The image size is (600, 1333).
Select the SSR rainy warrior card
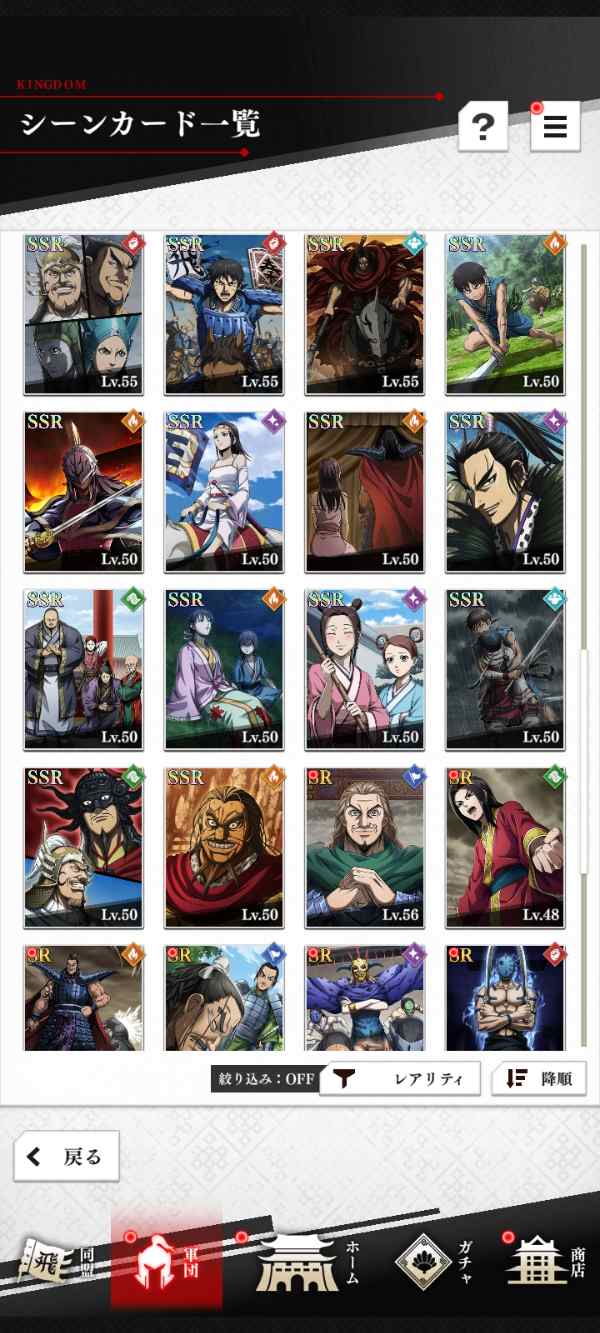pyautogui.click(x=505, y=670)
